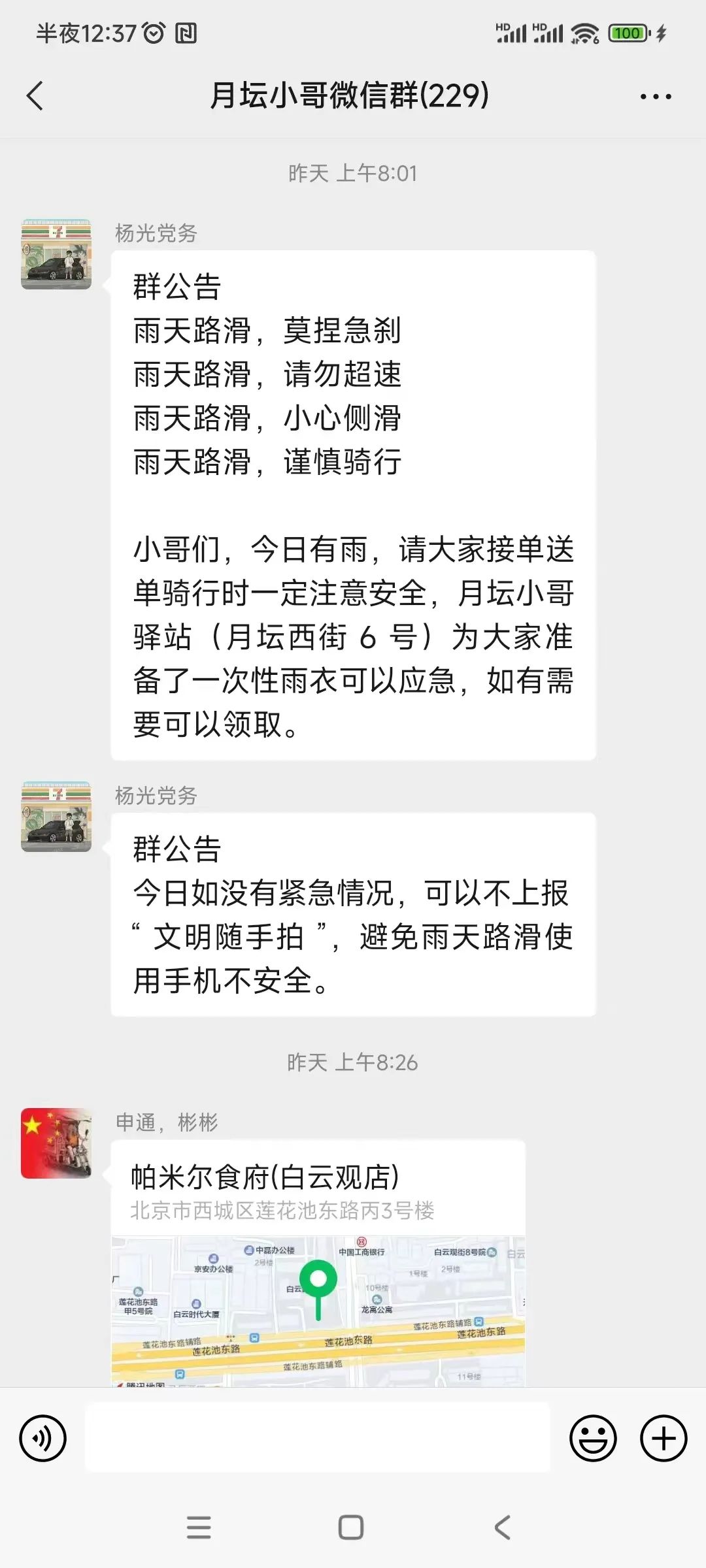
Task: Tap the message text field
Action: point(318,1437)
